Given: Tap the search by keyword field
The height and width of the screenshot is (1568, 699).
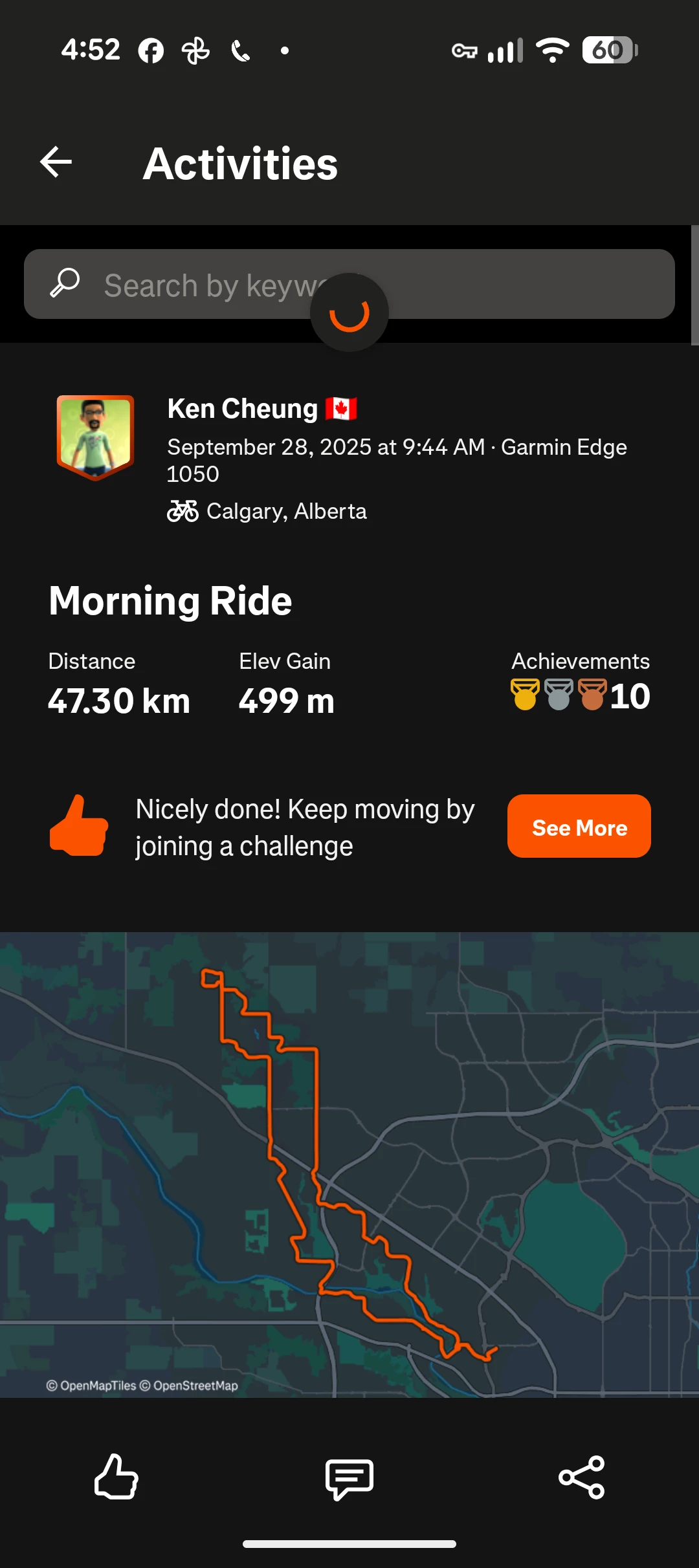Looking at the screenshot, I should coord(194,285).
